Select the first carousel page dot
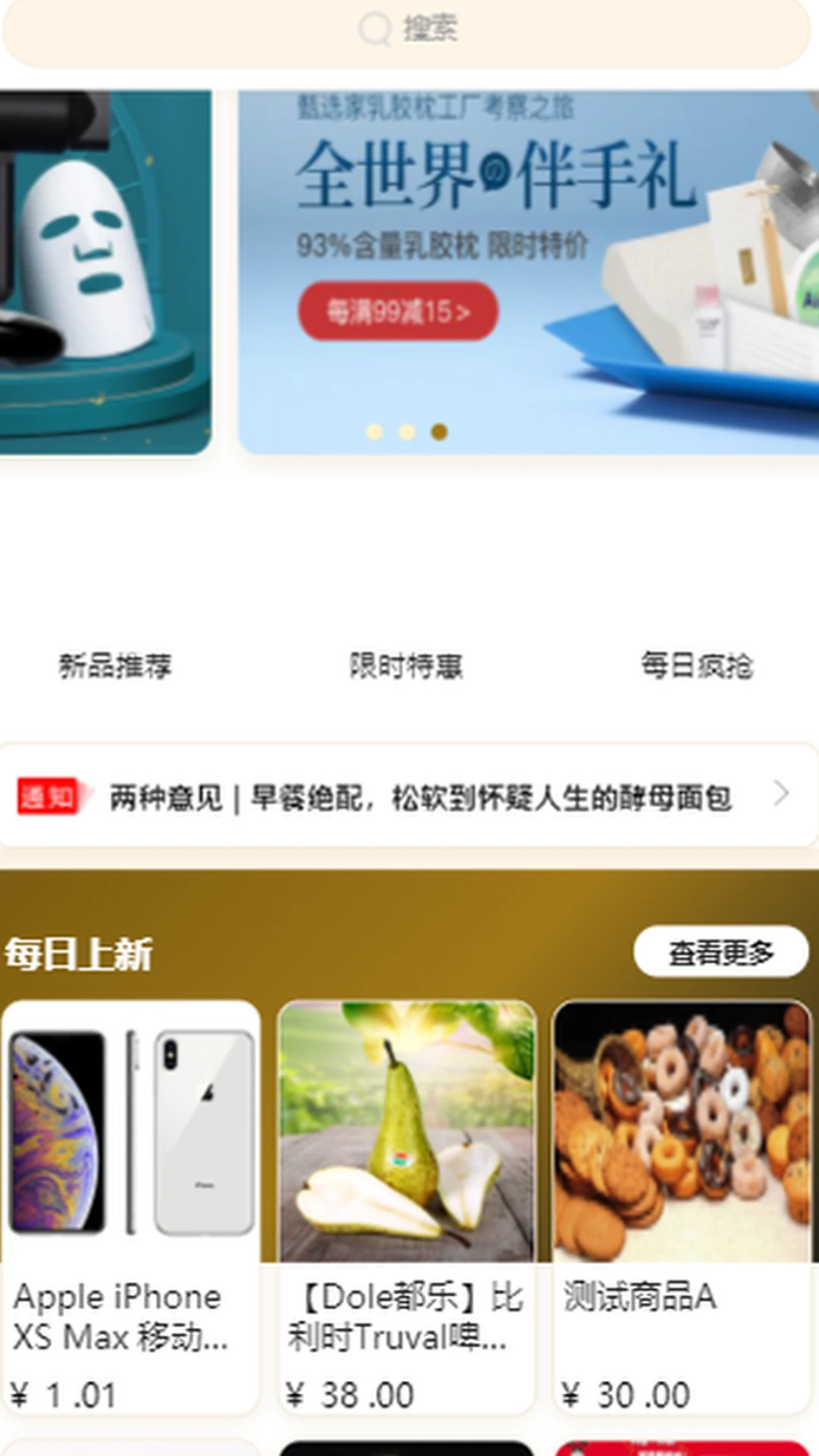 [x=374, y=431]
